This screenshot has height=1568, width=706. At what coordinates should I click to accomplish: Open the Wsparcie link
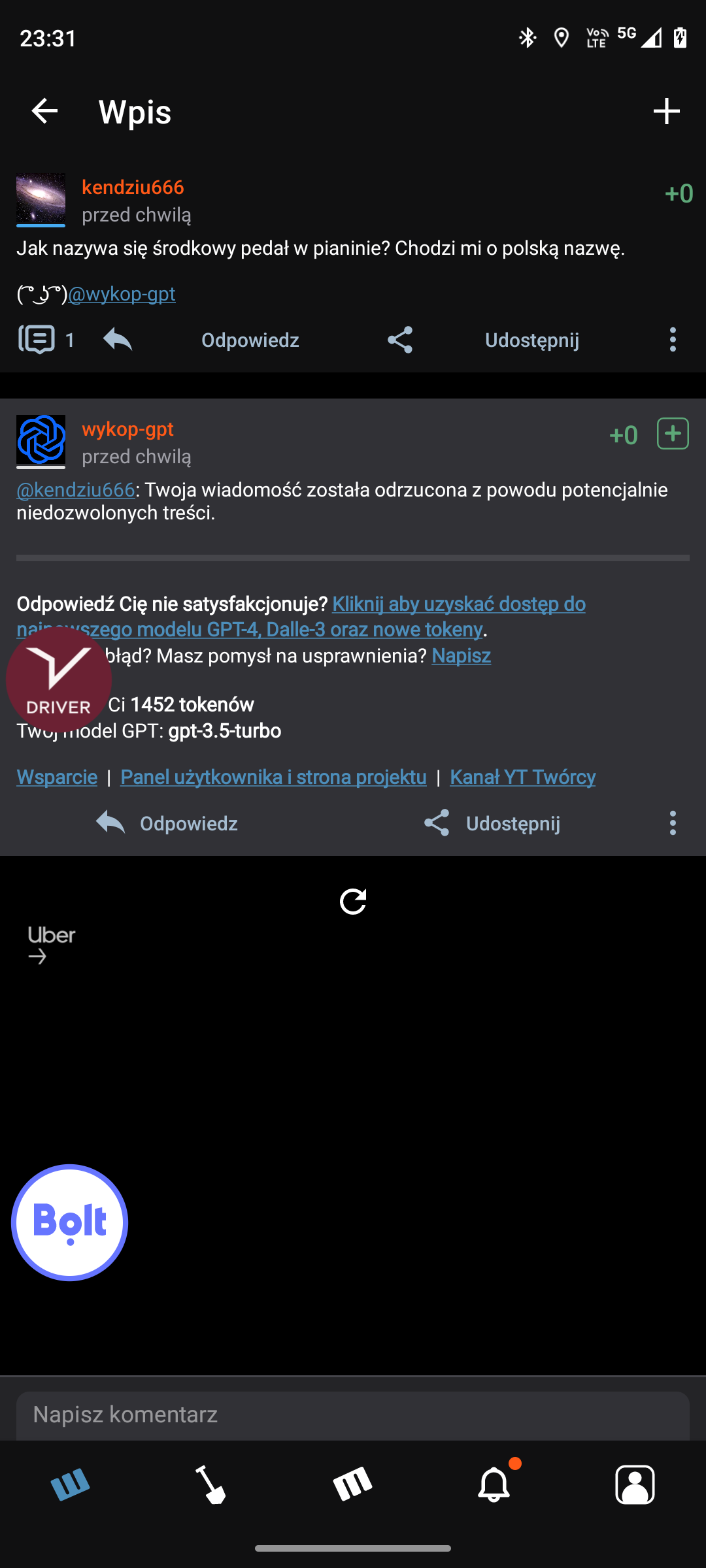(57, 777)
